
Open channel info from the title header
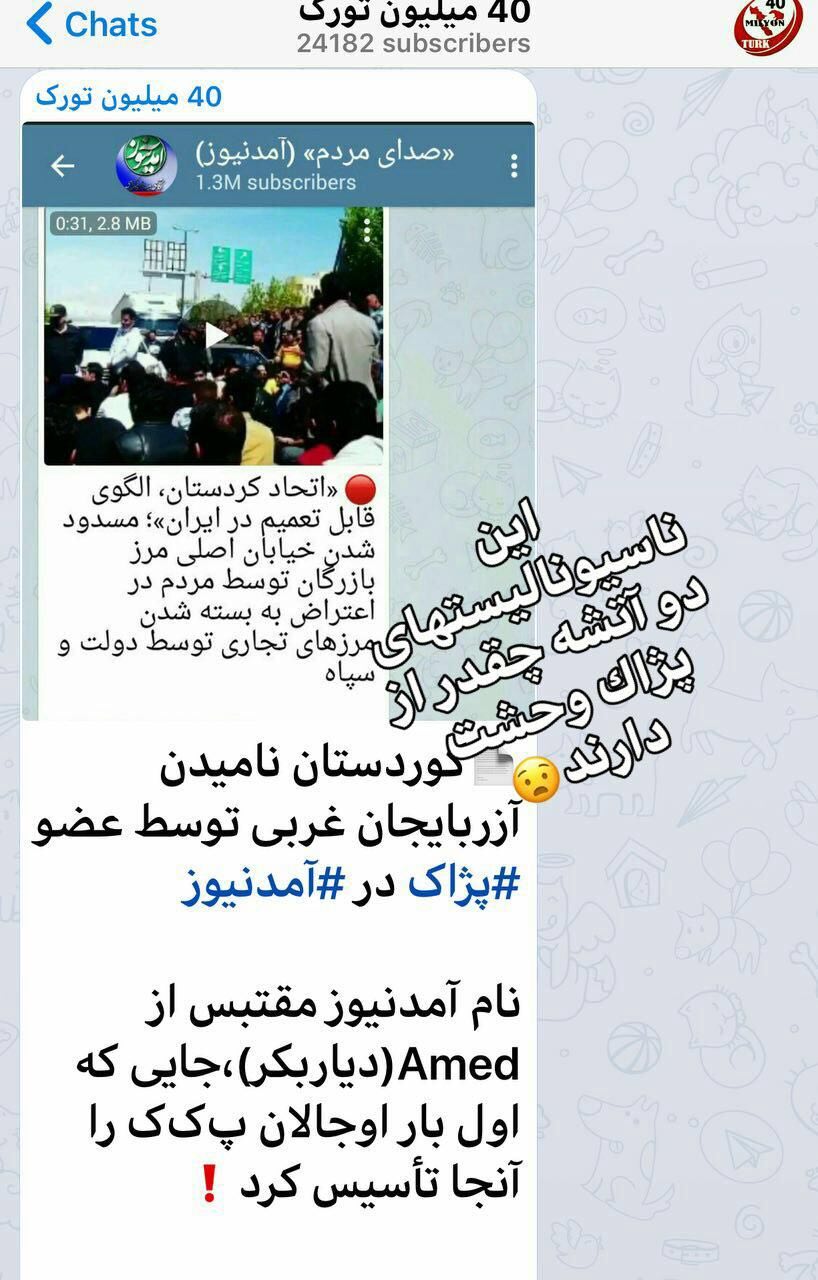[414, 27]
